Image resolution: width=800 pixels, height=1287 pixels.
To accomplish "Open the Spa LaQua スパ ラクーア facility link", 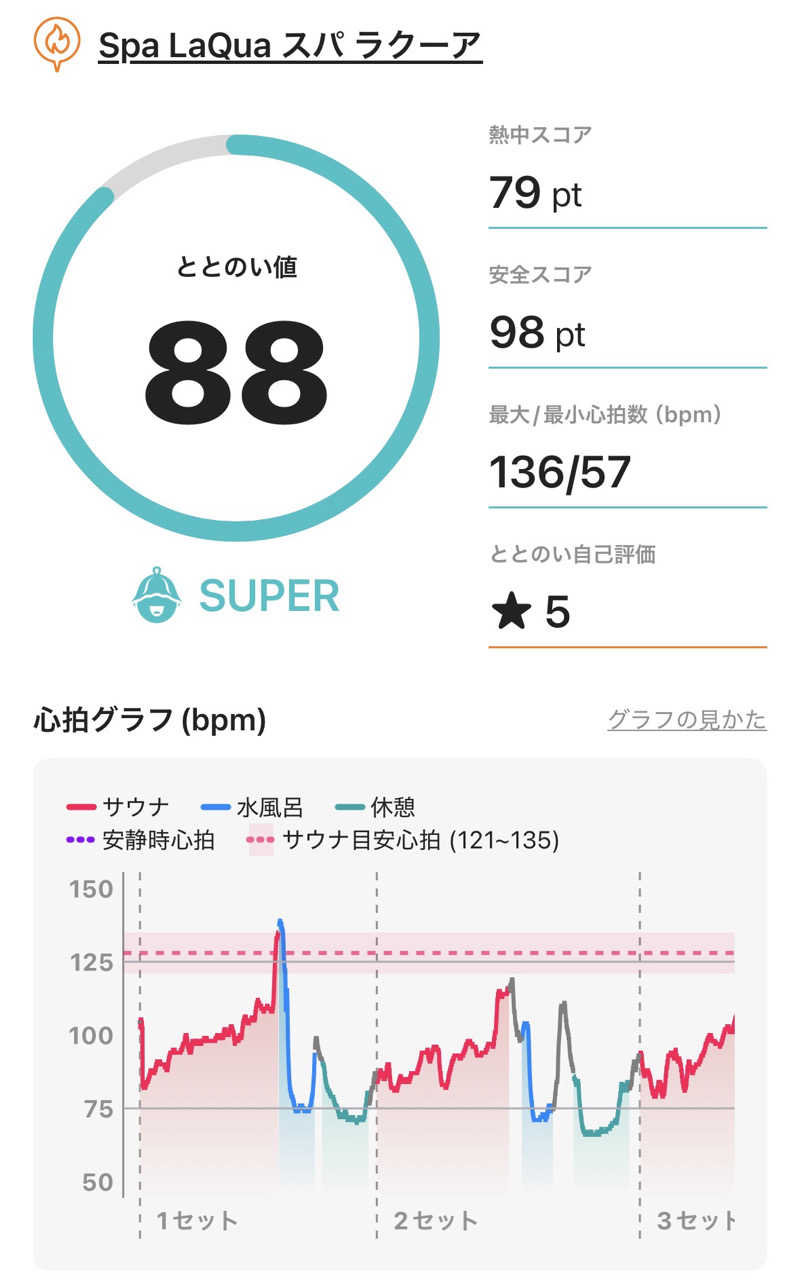I will click(290, 45).
